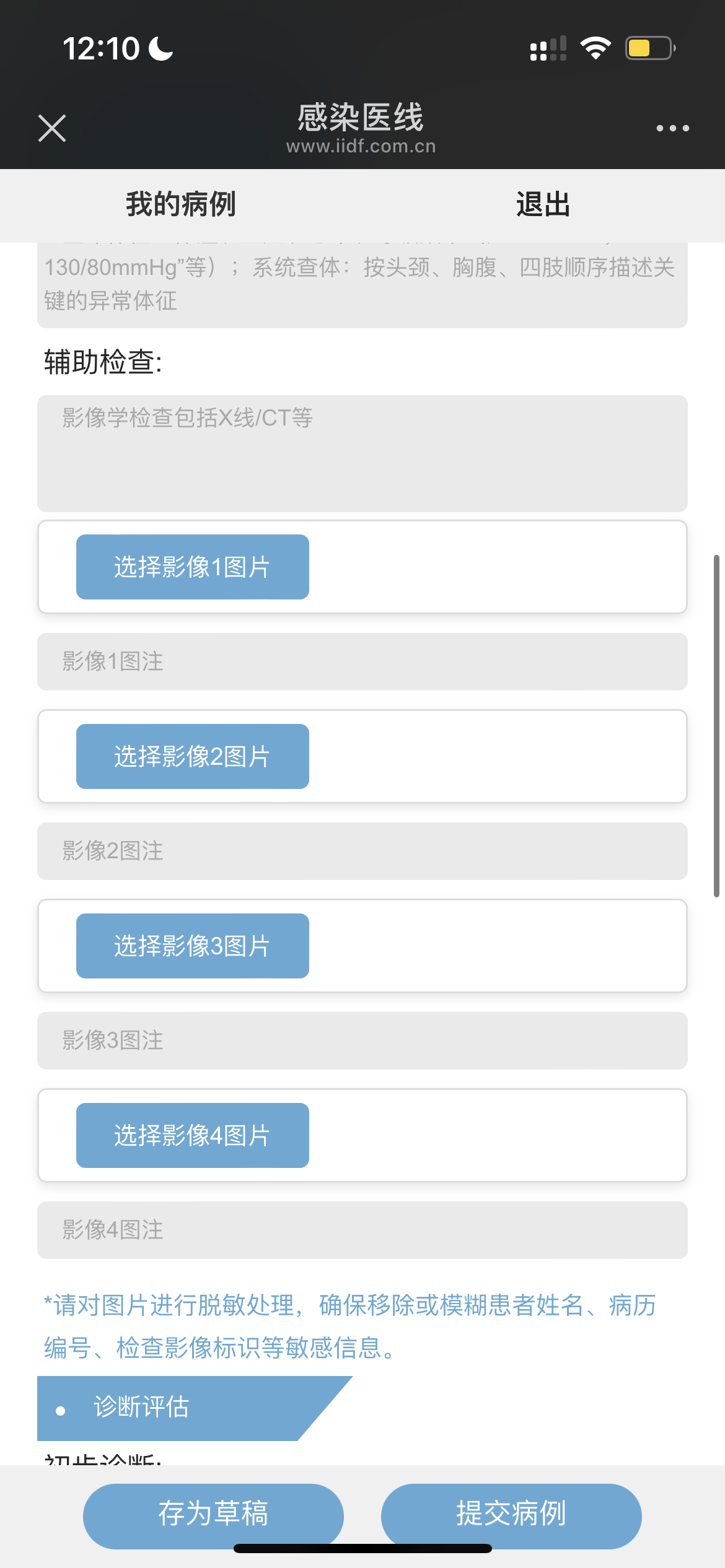Tap 退出 to log out
This screenshot has height=1568, width=725.
(543, 204)
